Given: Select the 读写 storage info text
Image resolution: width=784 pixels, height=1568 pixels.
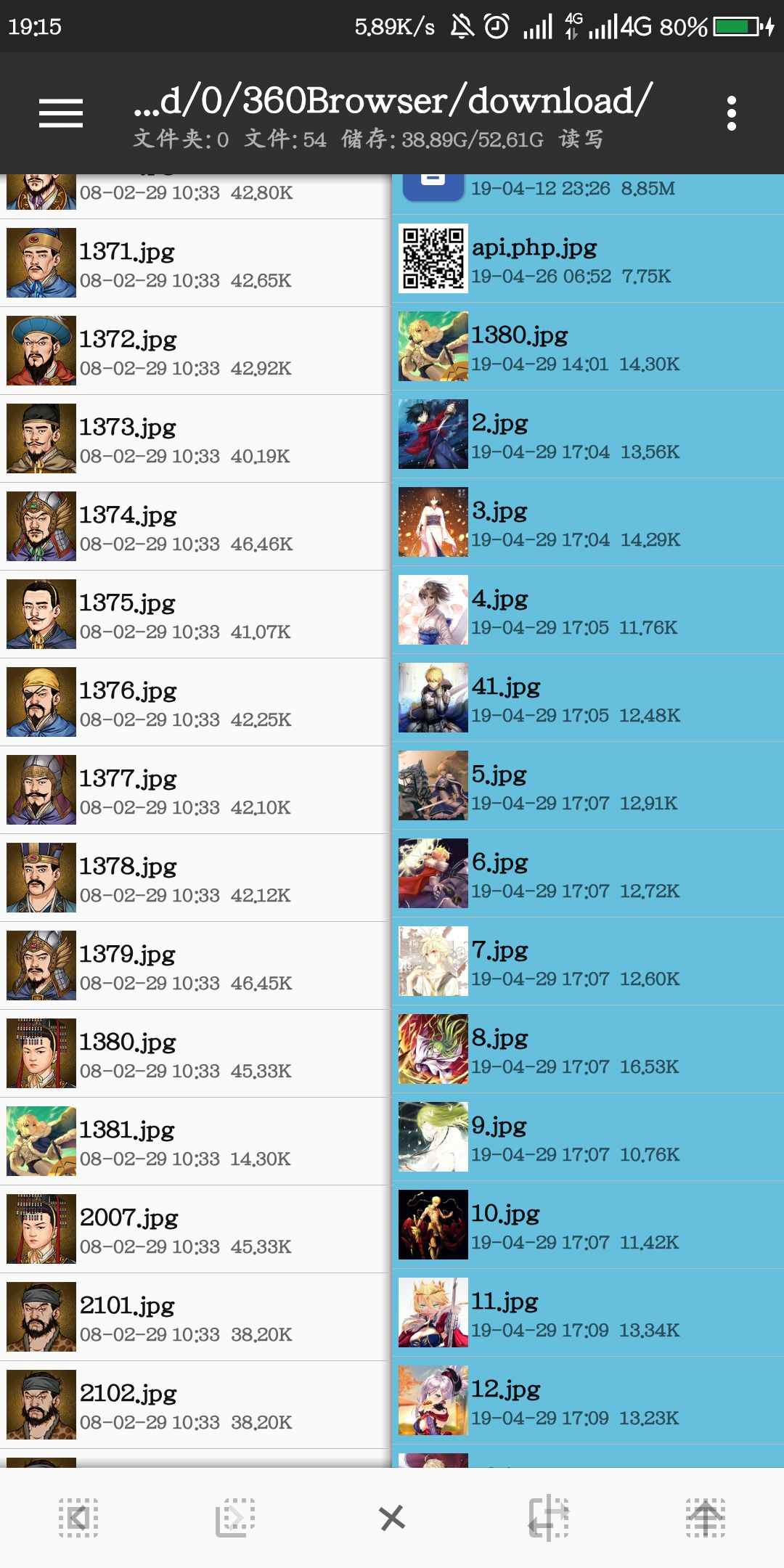Looking at the screenshot, I should click(x=582, y=139).
